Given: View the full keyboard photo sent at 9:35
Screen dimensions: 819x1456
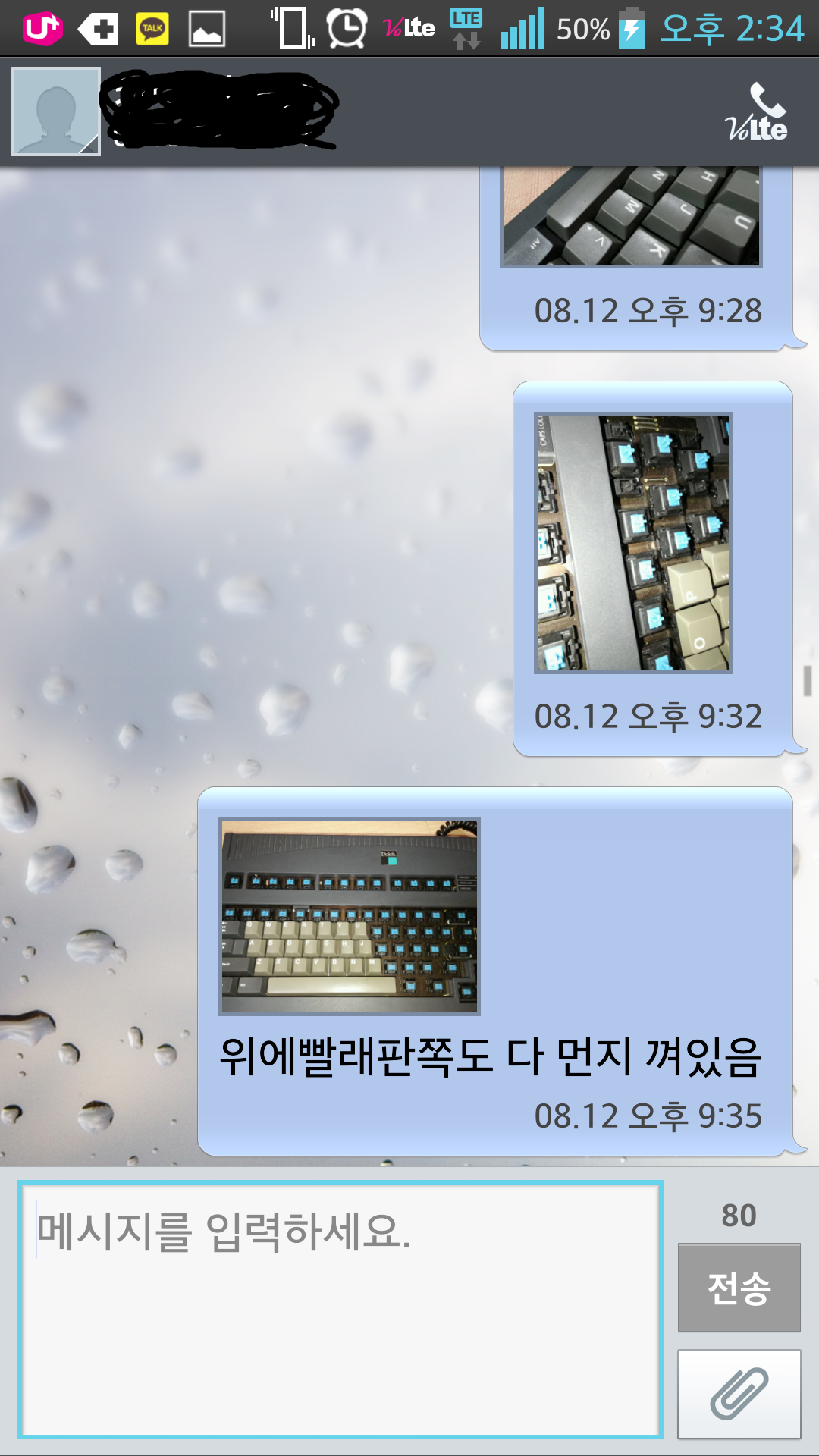Looking at the screenshot, I should pyautogui.click(x=350, y=916).
